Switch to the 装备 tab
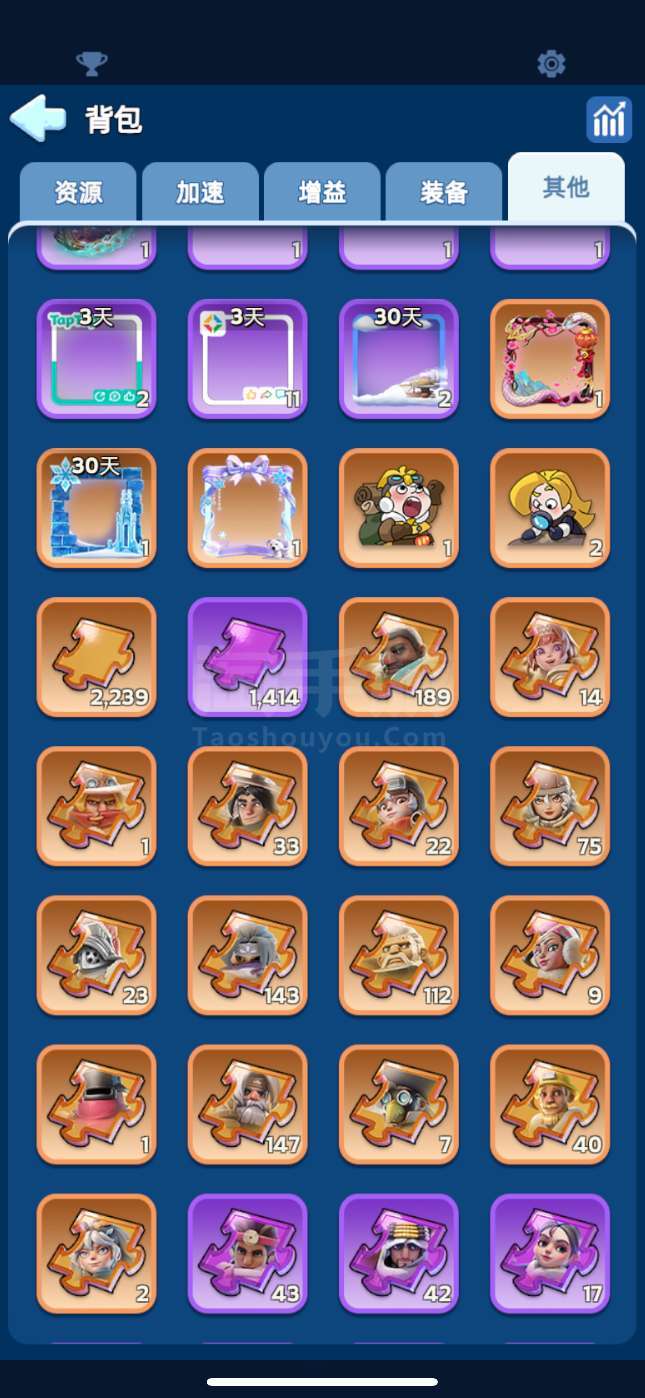Viewport: 645px width, 1398px height. [x=444, y=192]
